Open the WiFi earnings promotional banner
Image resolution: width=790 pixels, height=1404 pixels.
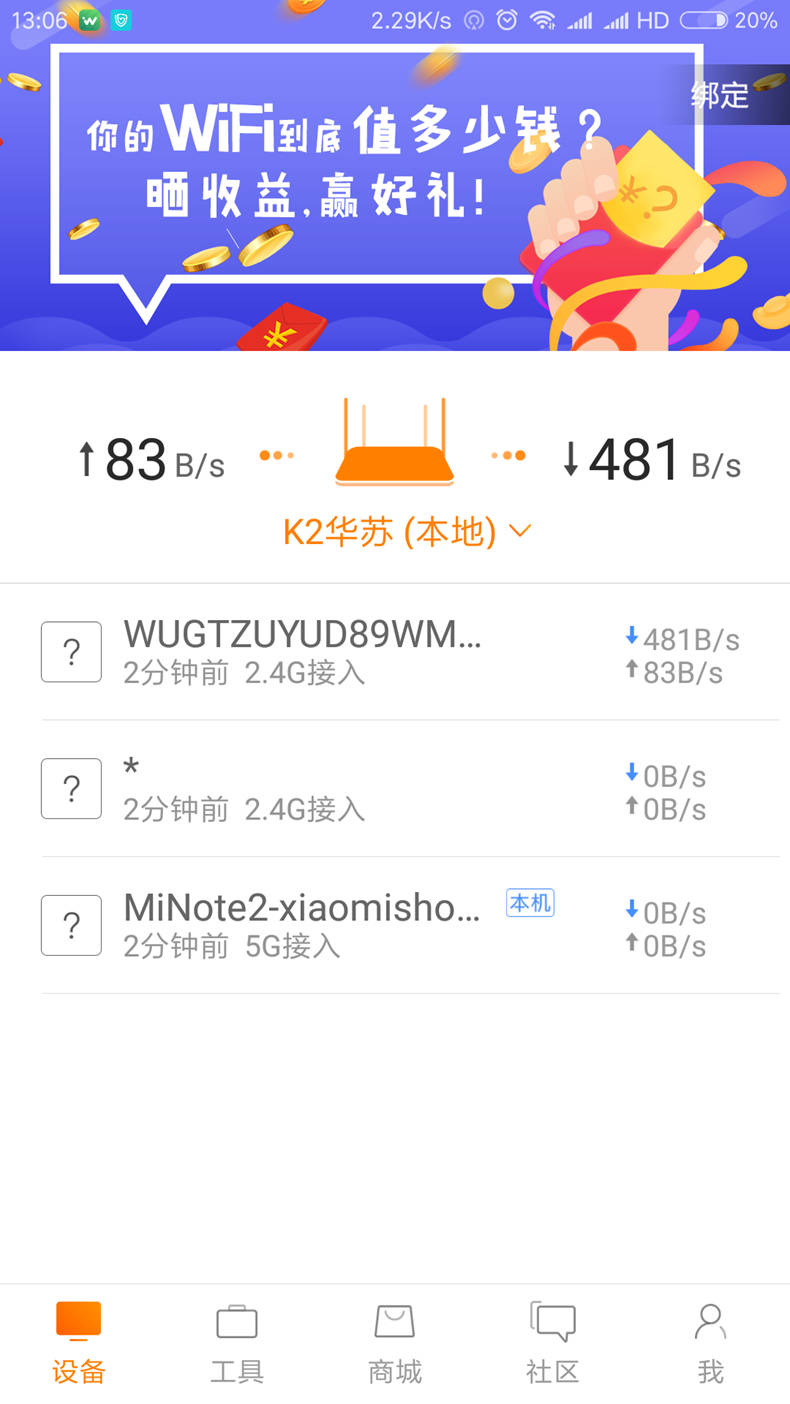[395, 185]
